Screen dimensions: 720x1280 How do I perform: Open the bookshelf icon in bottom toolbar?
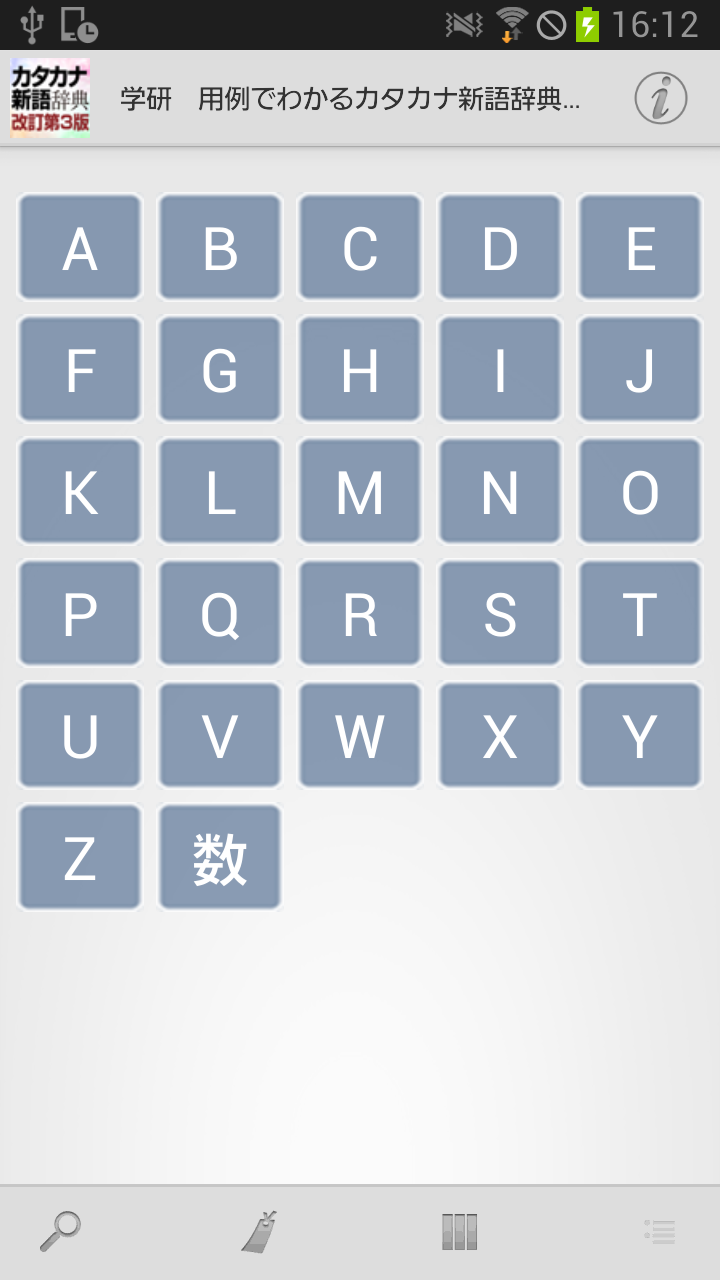coord(459,1232)
